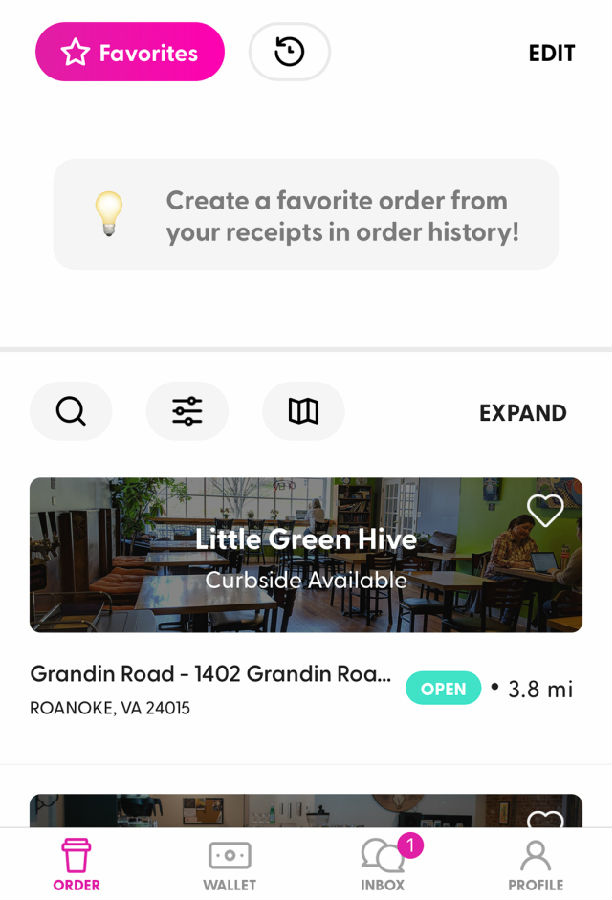Viewport: 612px width, 900px height.
Task: Tap EDIT to edit favorites
Action: [x=551, y=53]
